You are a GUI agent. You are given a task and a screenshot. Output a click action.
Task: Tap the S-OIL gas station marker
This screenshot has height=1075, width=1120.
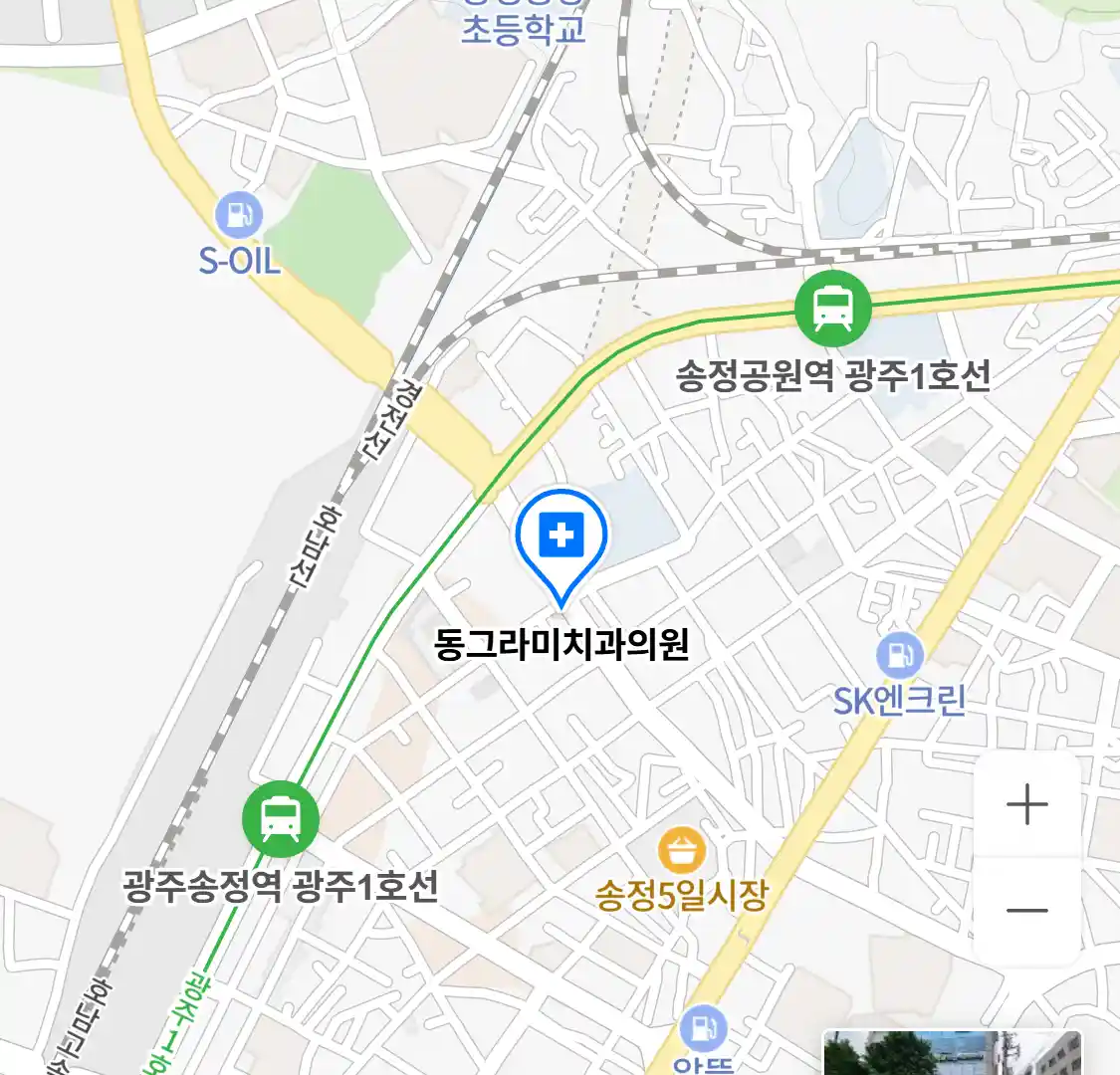click(x=239, y=214)
